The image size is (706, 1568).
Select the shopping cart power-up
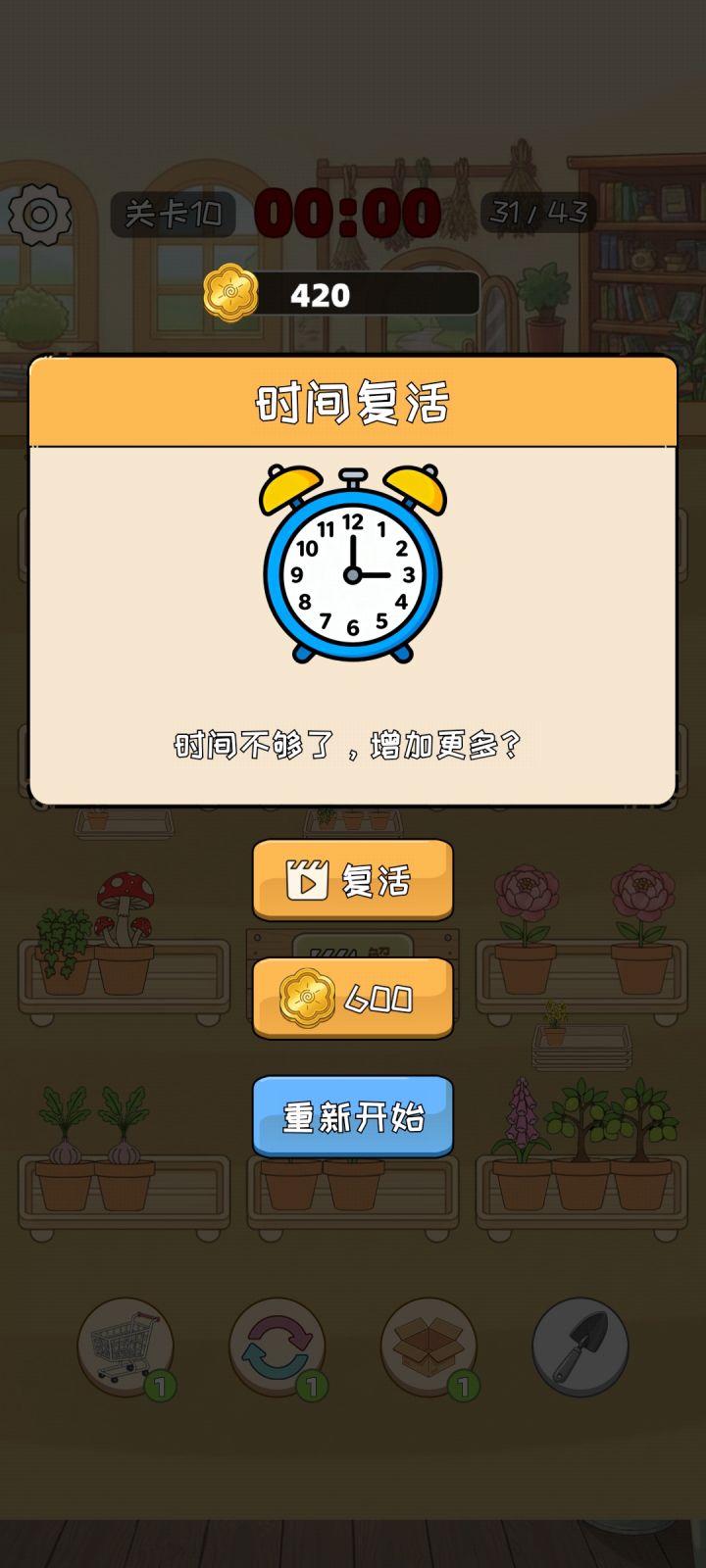click(124, 1347)
